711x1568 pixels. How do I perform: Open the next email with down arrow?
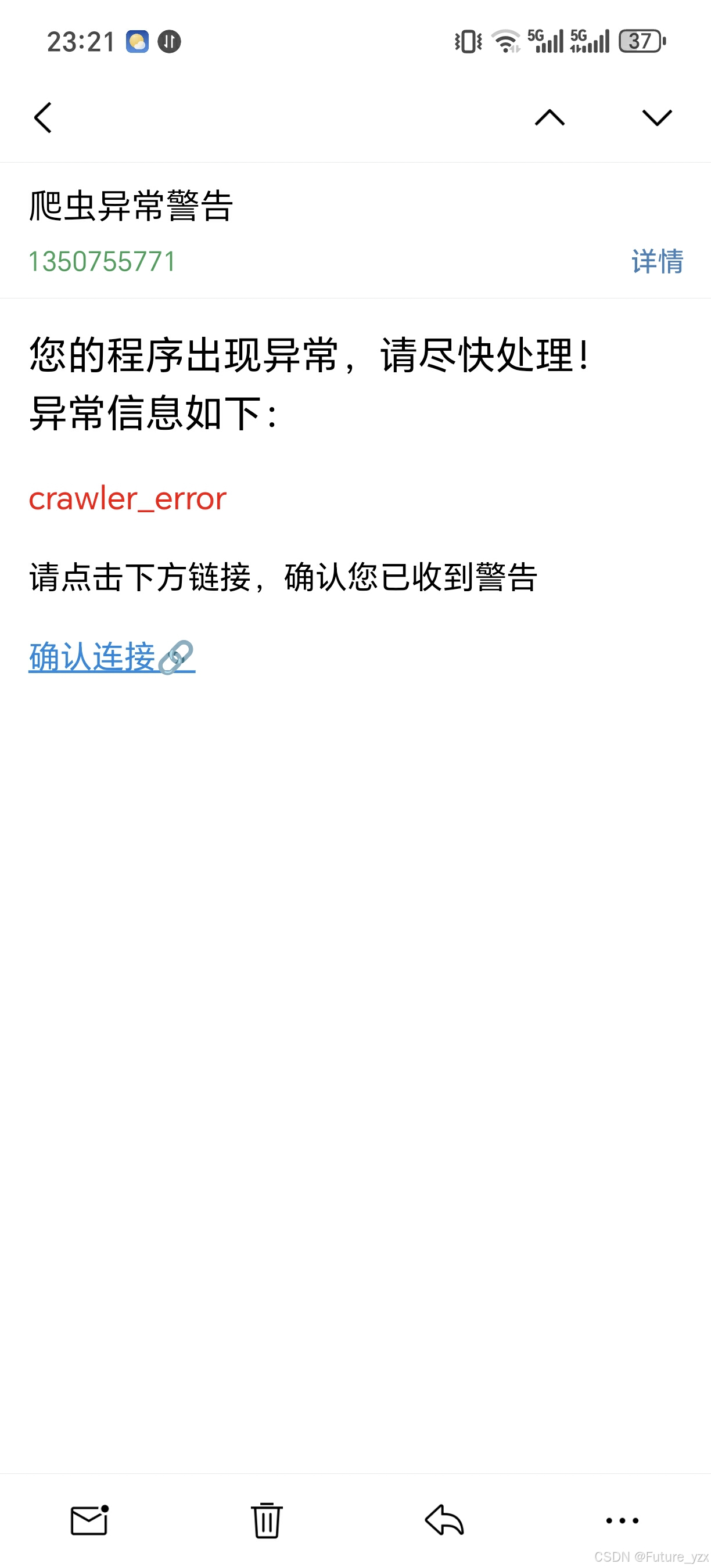657,117
